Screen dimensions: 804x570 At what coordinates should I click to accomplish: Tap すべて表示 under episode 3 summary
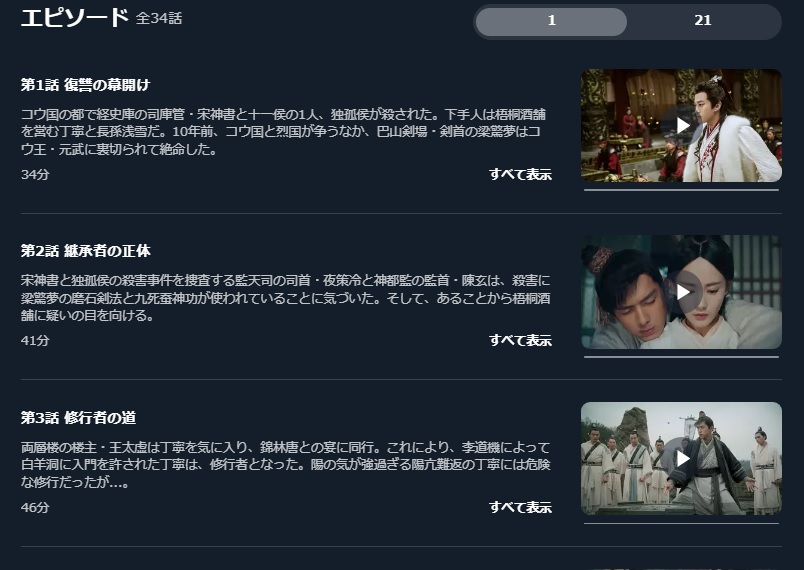[x=520, y=507]
